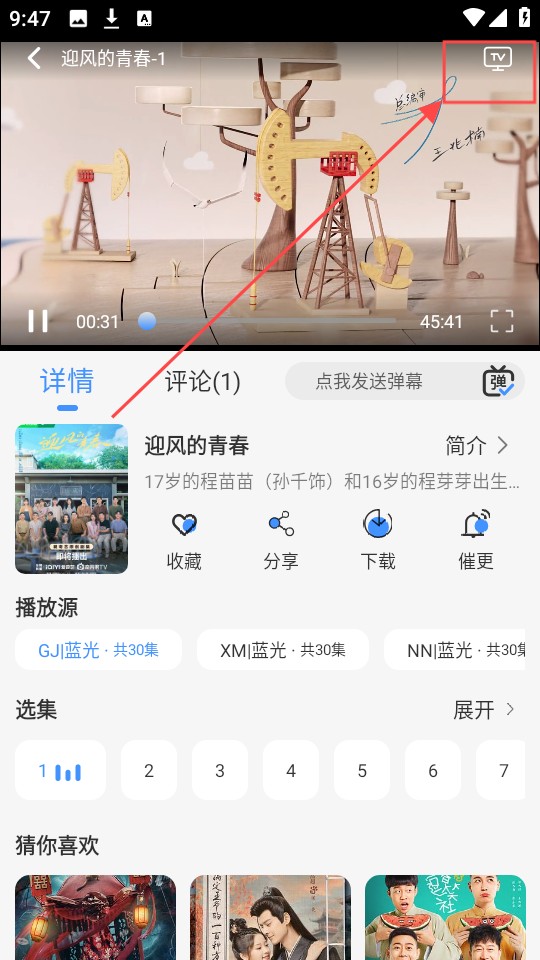Toggle the 弹 danmaku icon
Viewport: 540px width, 960px height.
499,381
